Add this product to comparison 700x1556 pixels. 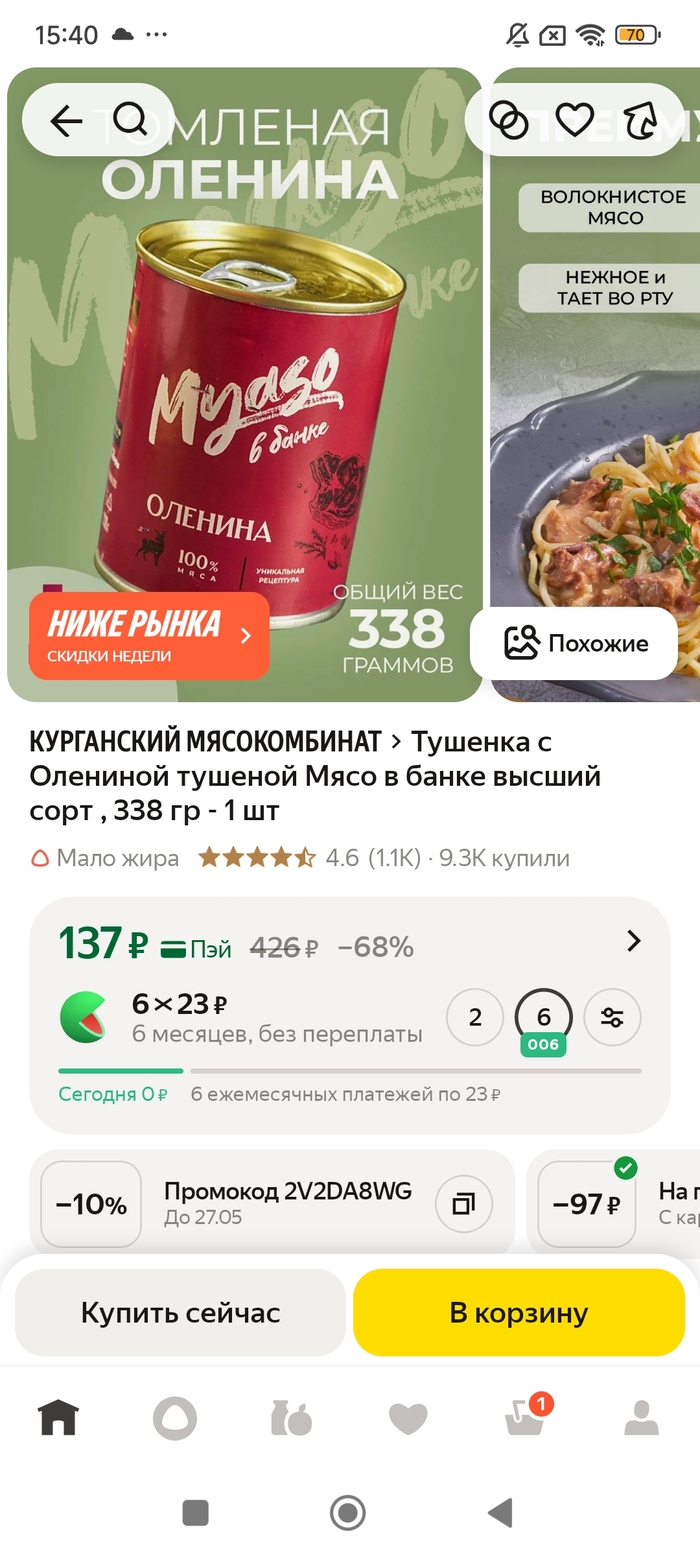[x=508, y=121]
